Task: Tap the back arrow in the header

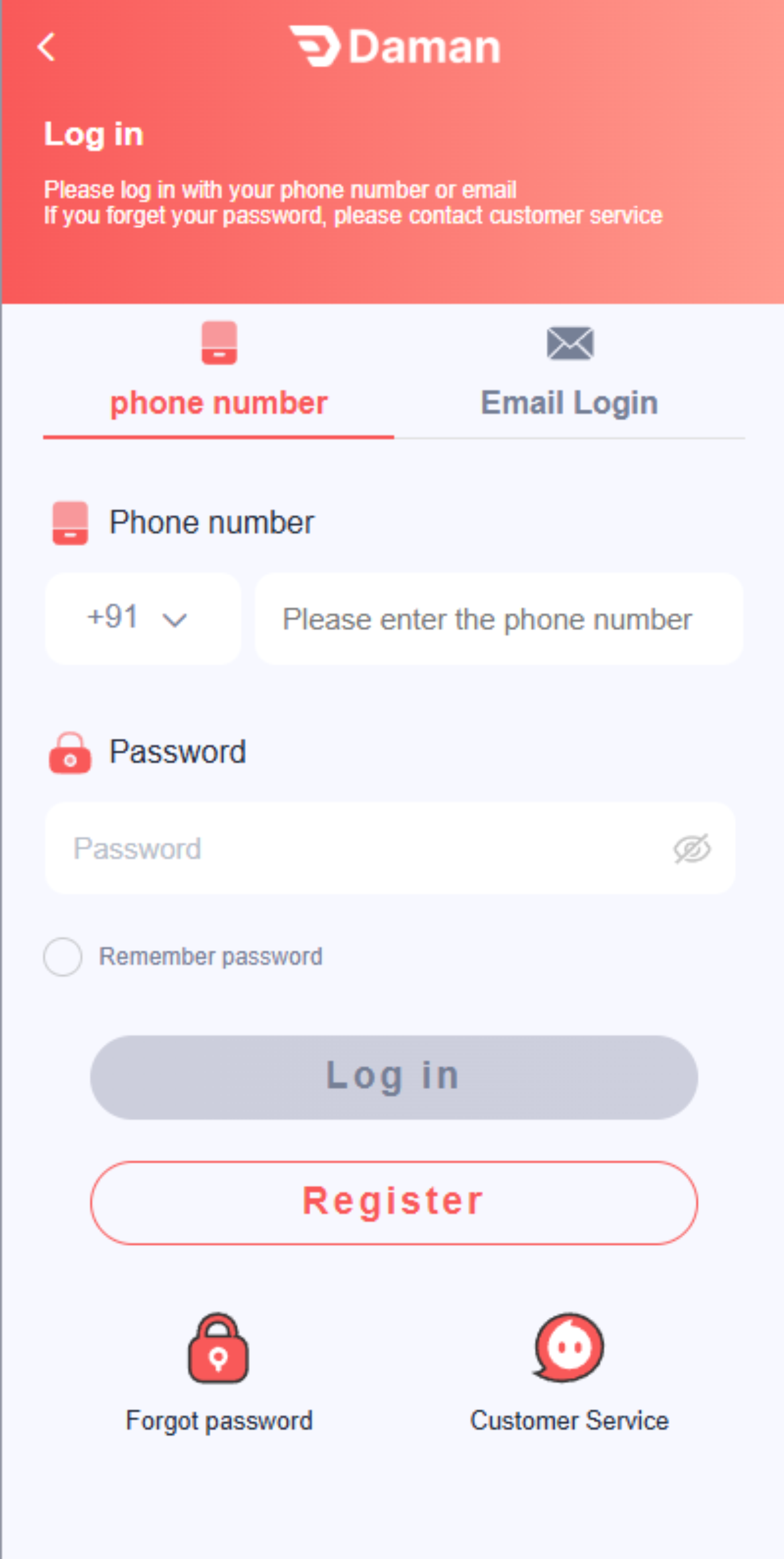Action: pos(46,48)
